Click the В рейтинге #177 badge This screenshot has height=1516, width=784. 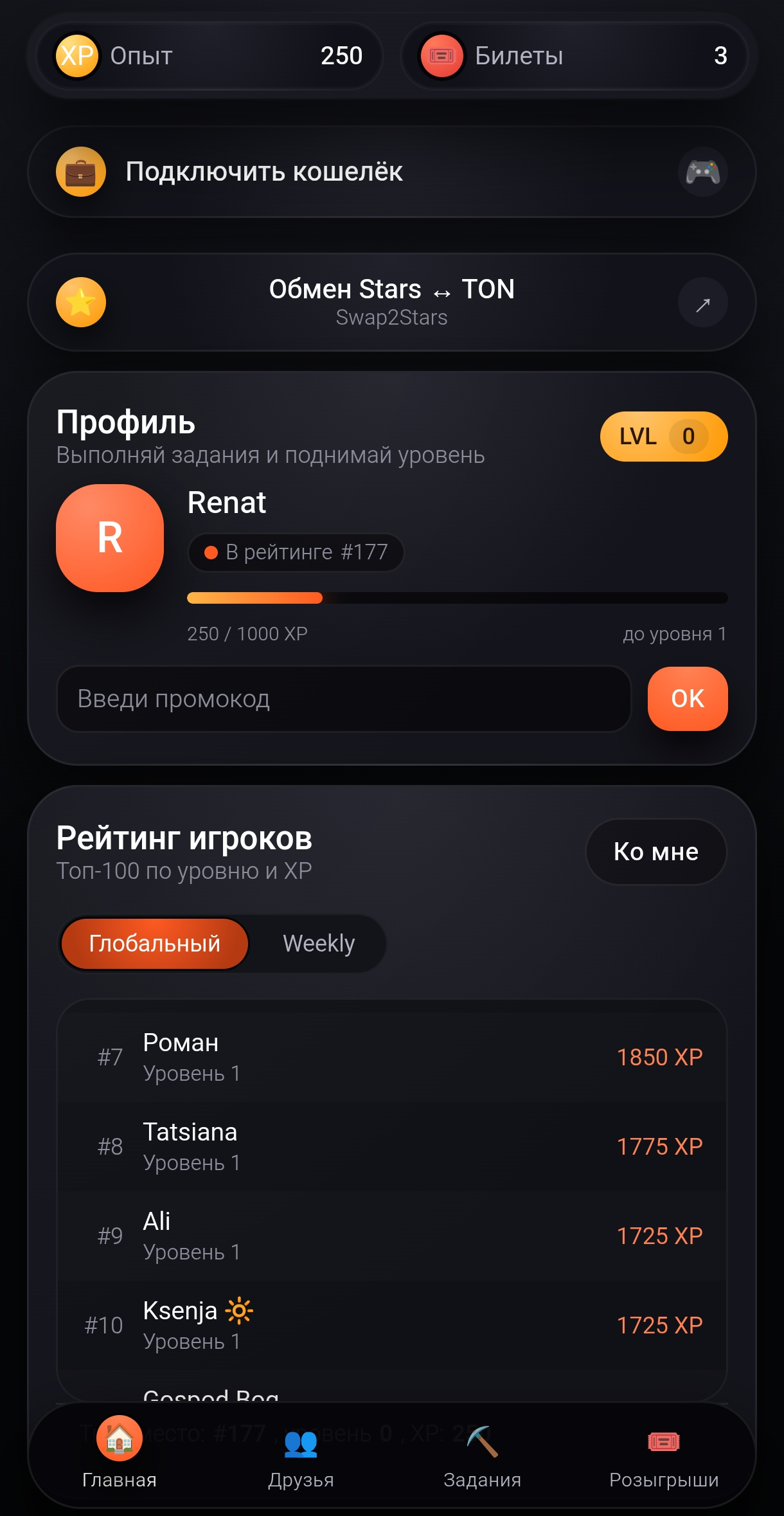coord(295,552)
